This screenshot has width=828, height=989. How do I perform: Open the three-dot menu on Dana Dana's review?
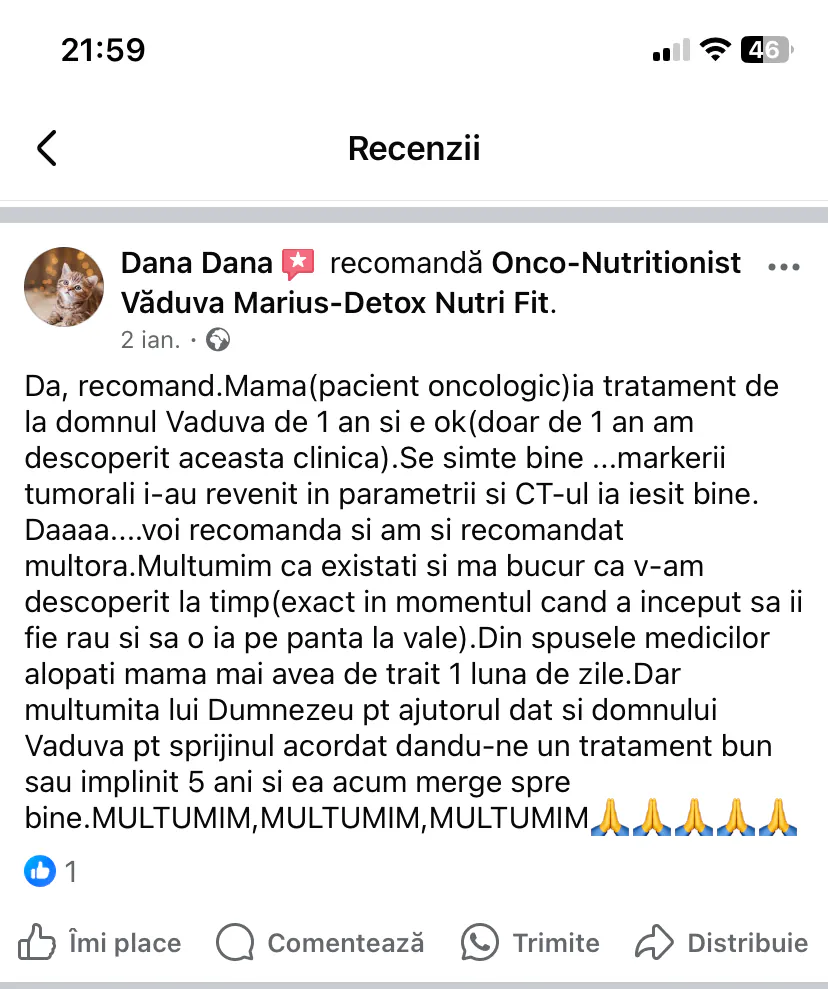pyautogui.click(x=782, y=267)
